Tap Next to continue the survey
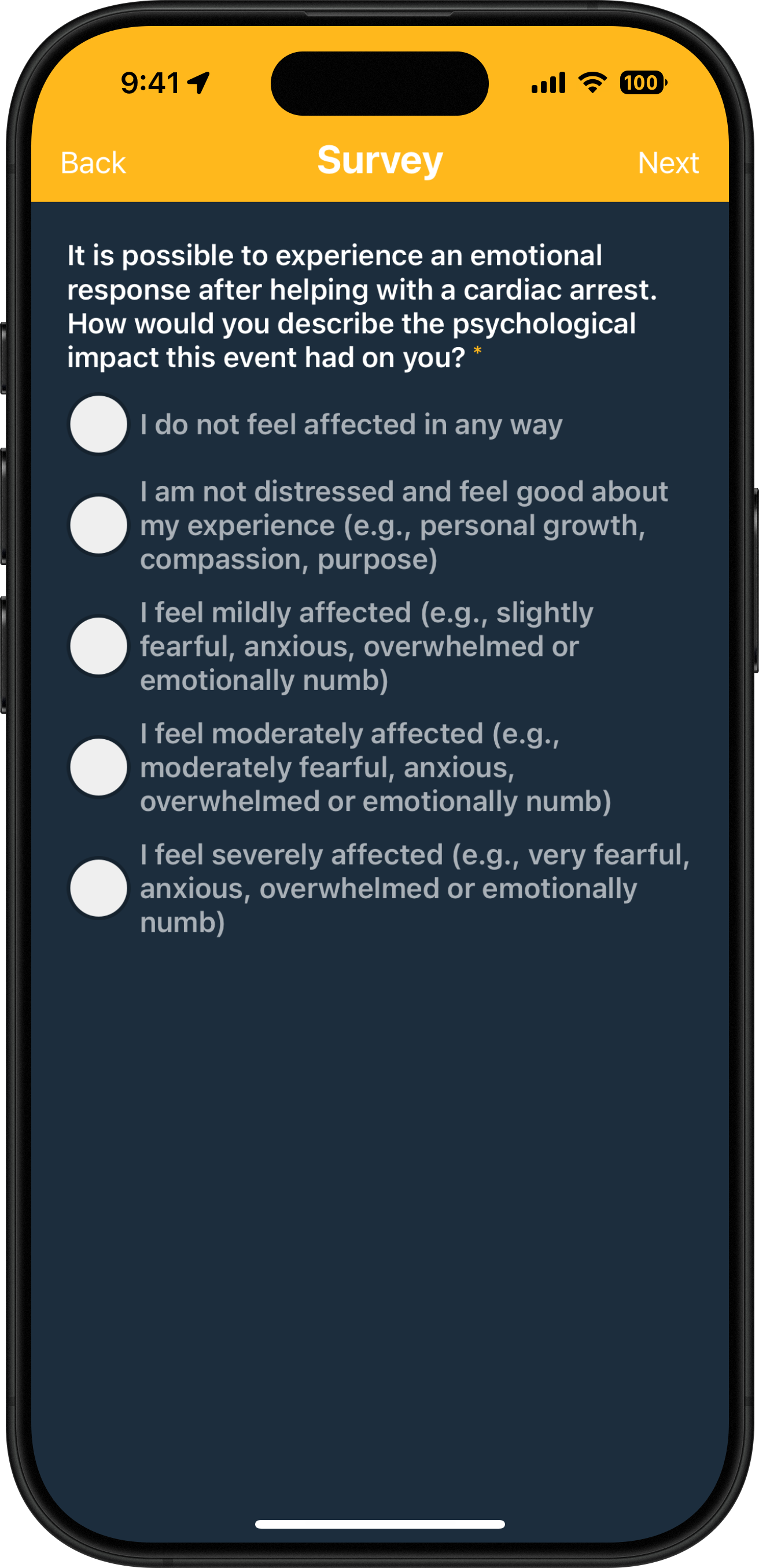Viewport: 759px width, 1568px height. [x=668, y=163]
